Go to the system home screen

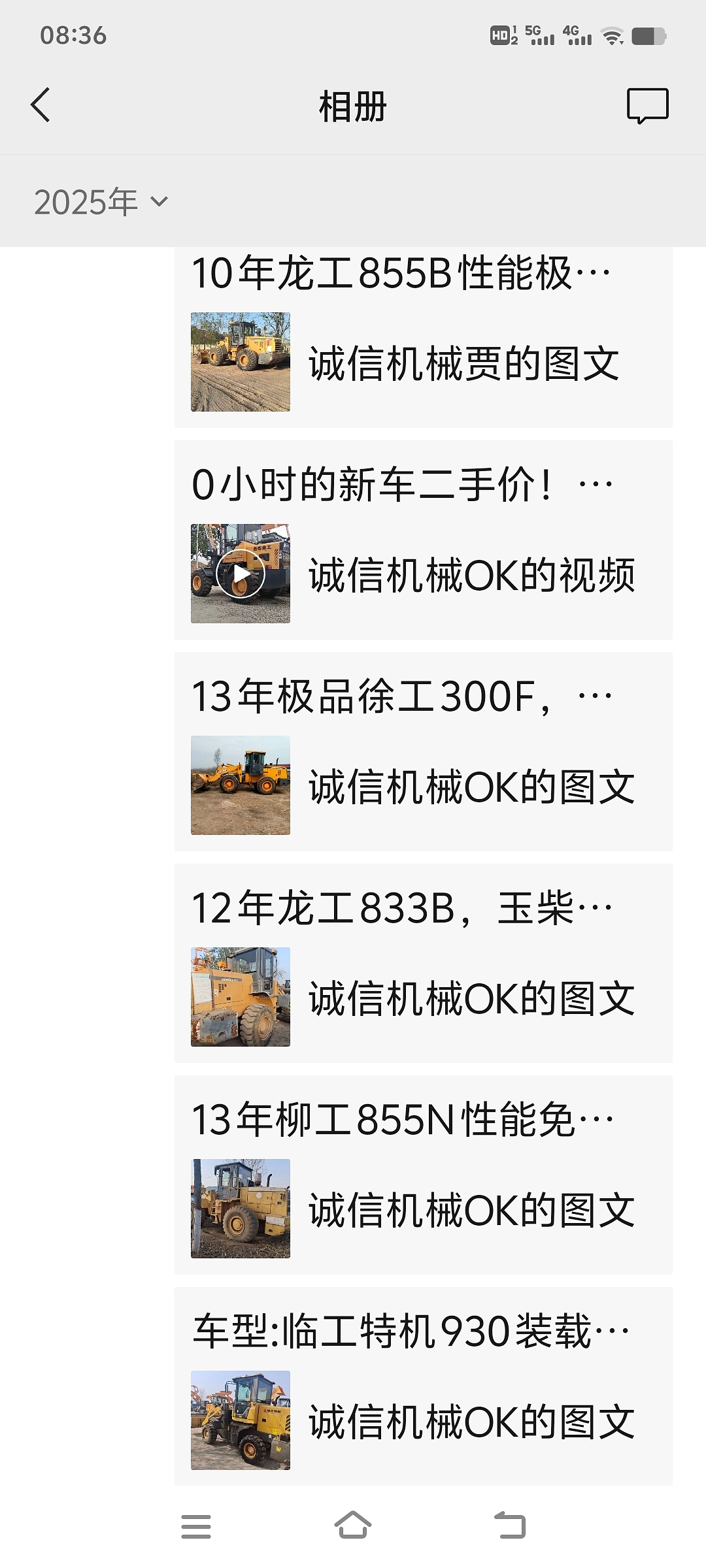[353, 1526]
